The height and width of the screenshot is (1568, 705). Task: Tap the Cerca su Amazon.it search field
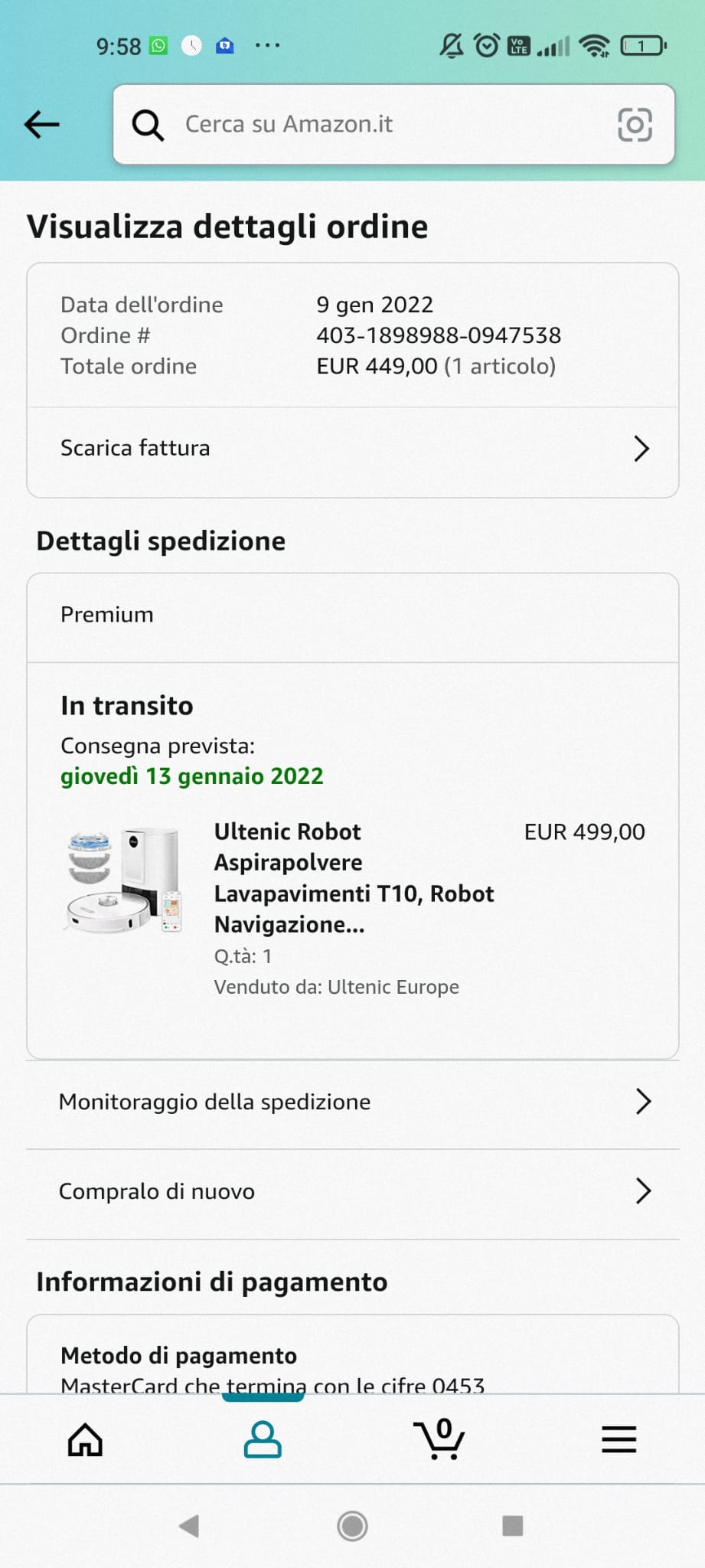click(x=367, y=125)
